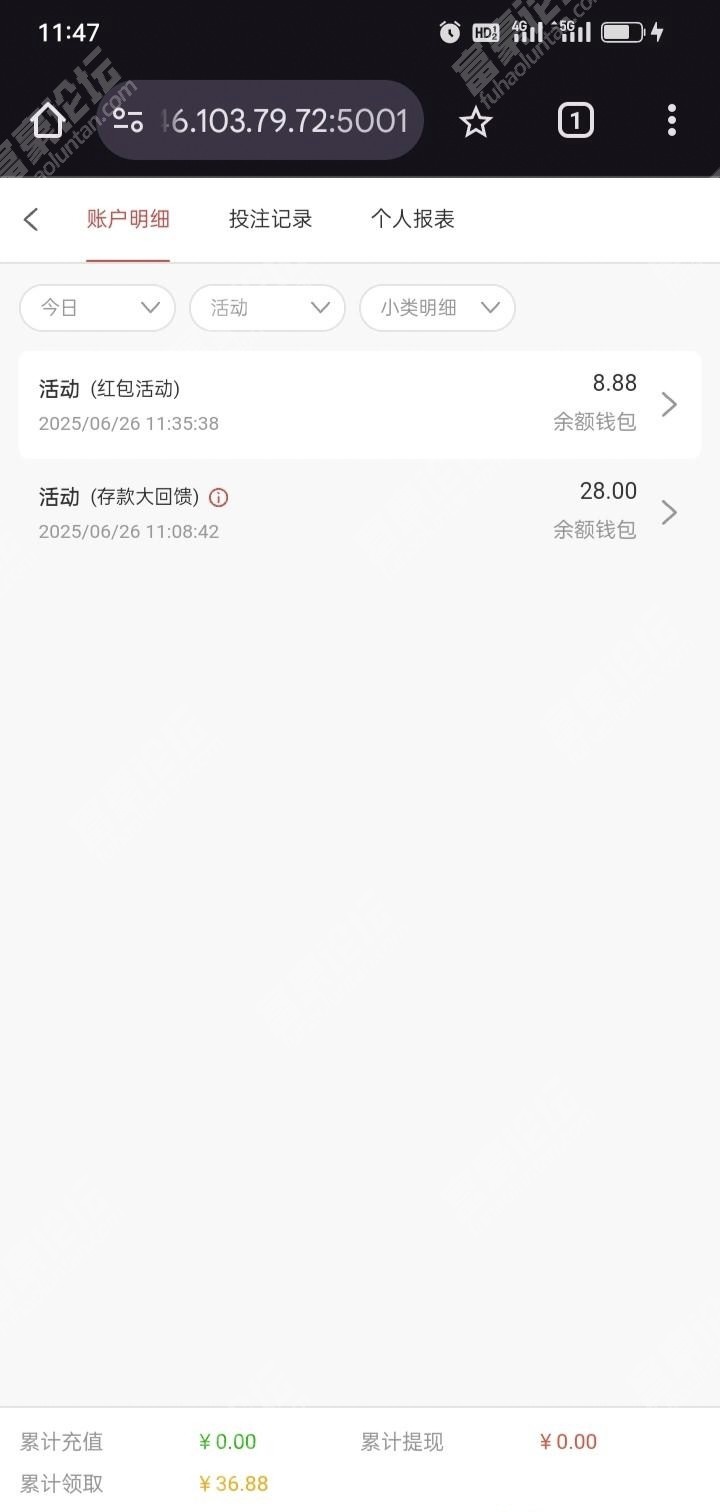Open the browser home page
Viewport: 720px width, 1512px height.
coord(47,121)
